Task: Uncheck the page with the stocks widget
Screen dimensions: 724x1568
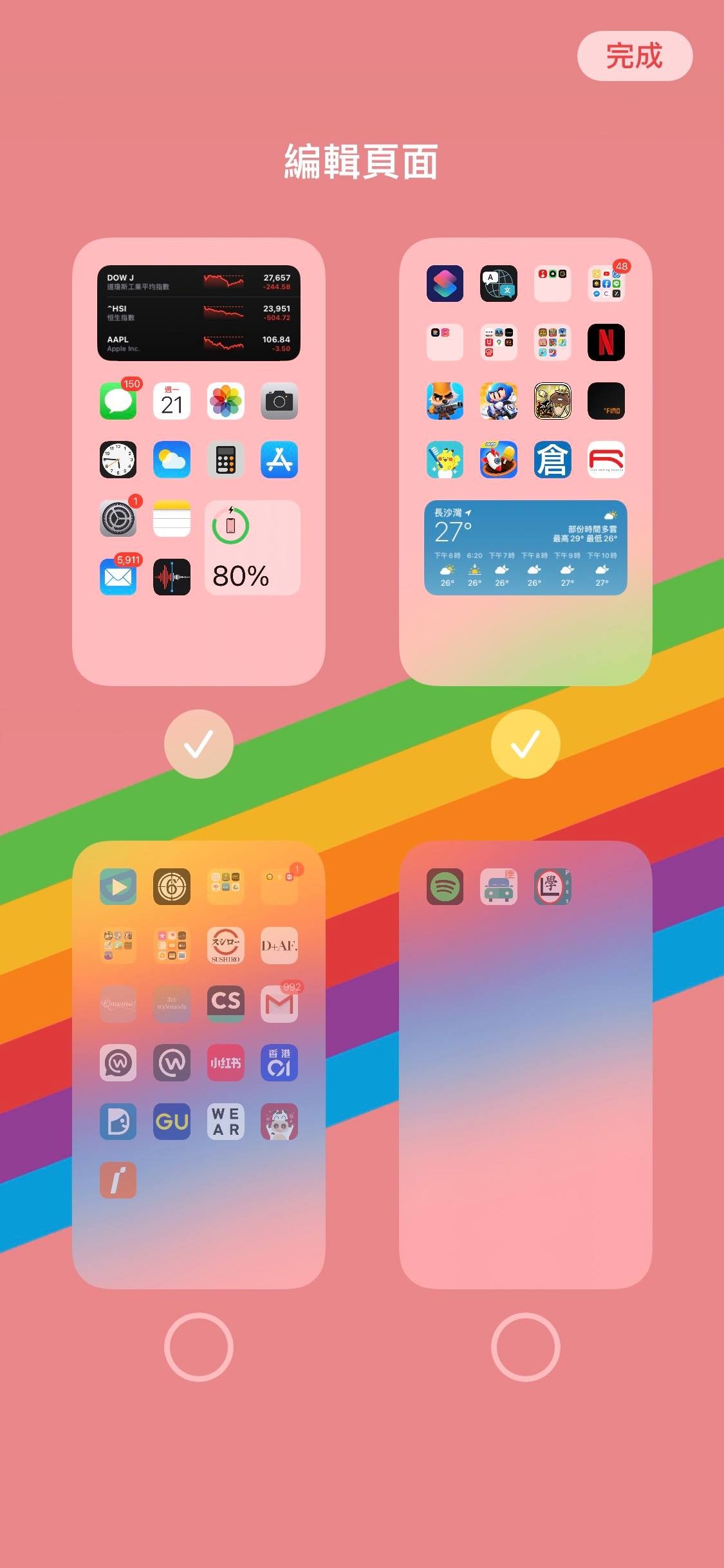Action: 198,744
